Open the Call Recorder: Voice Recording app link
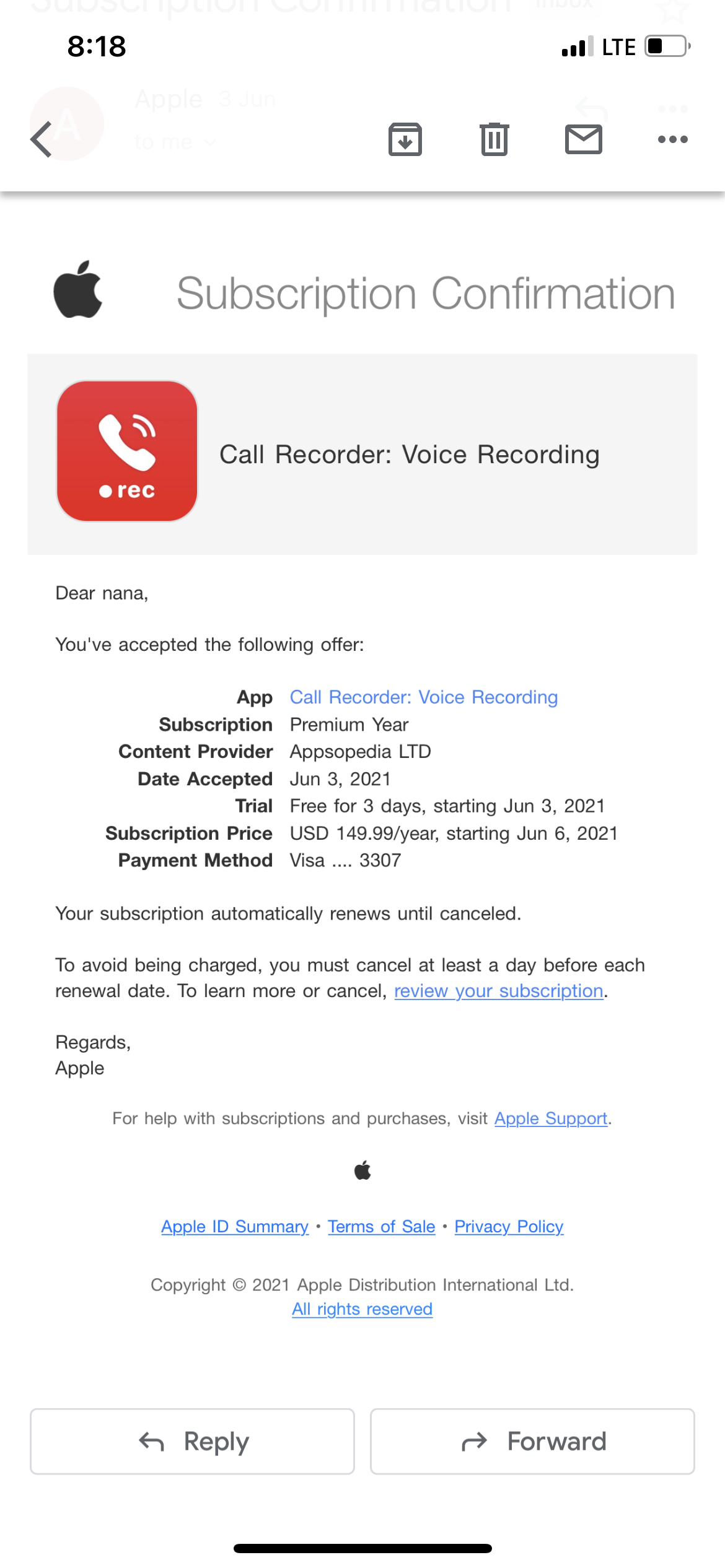 point(424,697)
